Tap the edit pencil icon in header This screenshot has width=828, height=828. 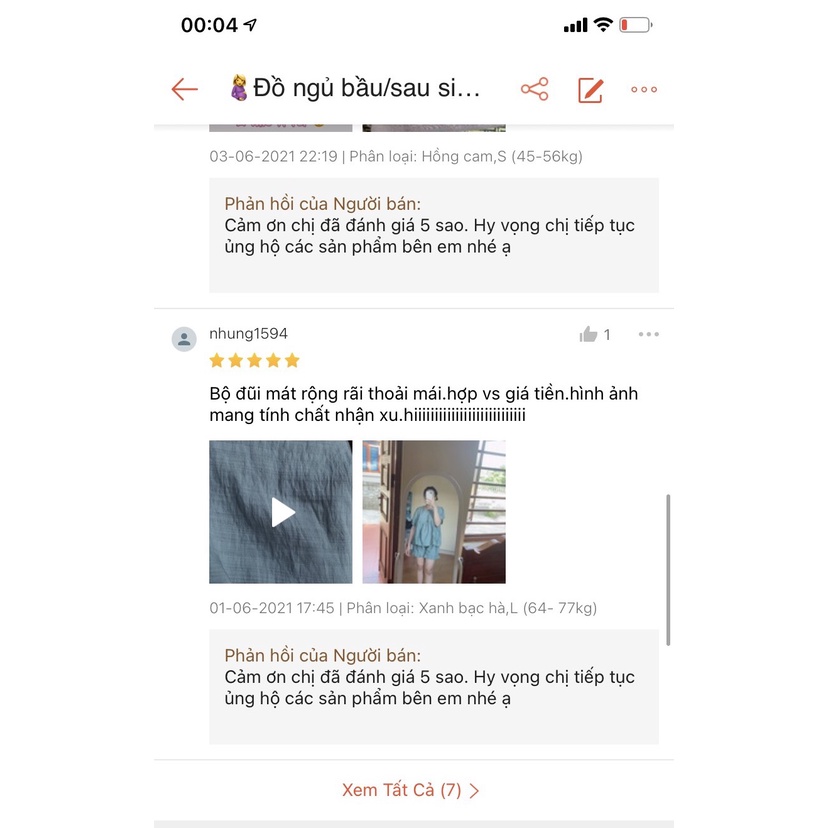tap(590, 89)
